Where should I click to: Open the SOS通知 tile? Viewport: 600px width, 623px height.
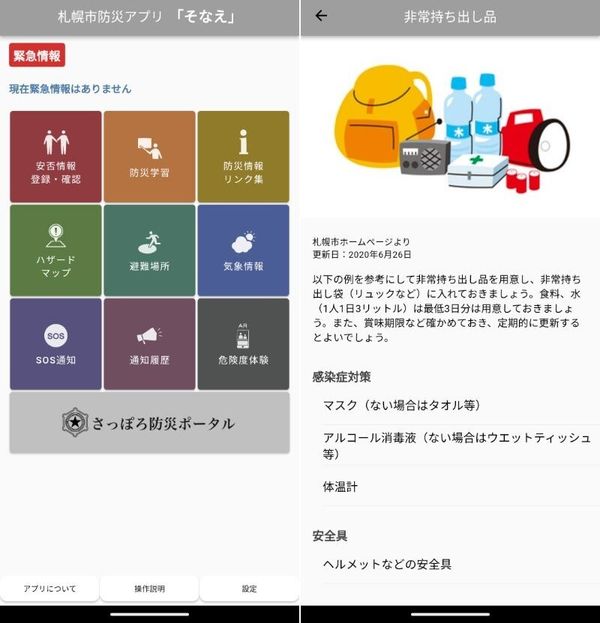56,344
